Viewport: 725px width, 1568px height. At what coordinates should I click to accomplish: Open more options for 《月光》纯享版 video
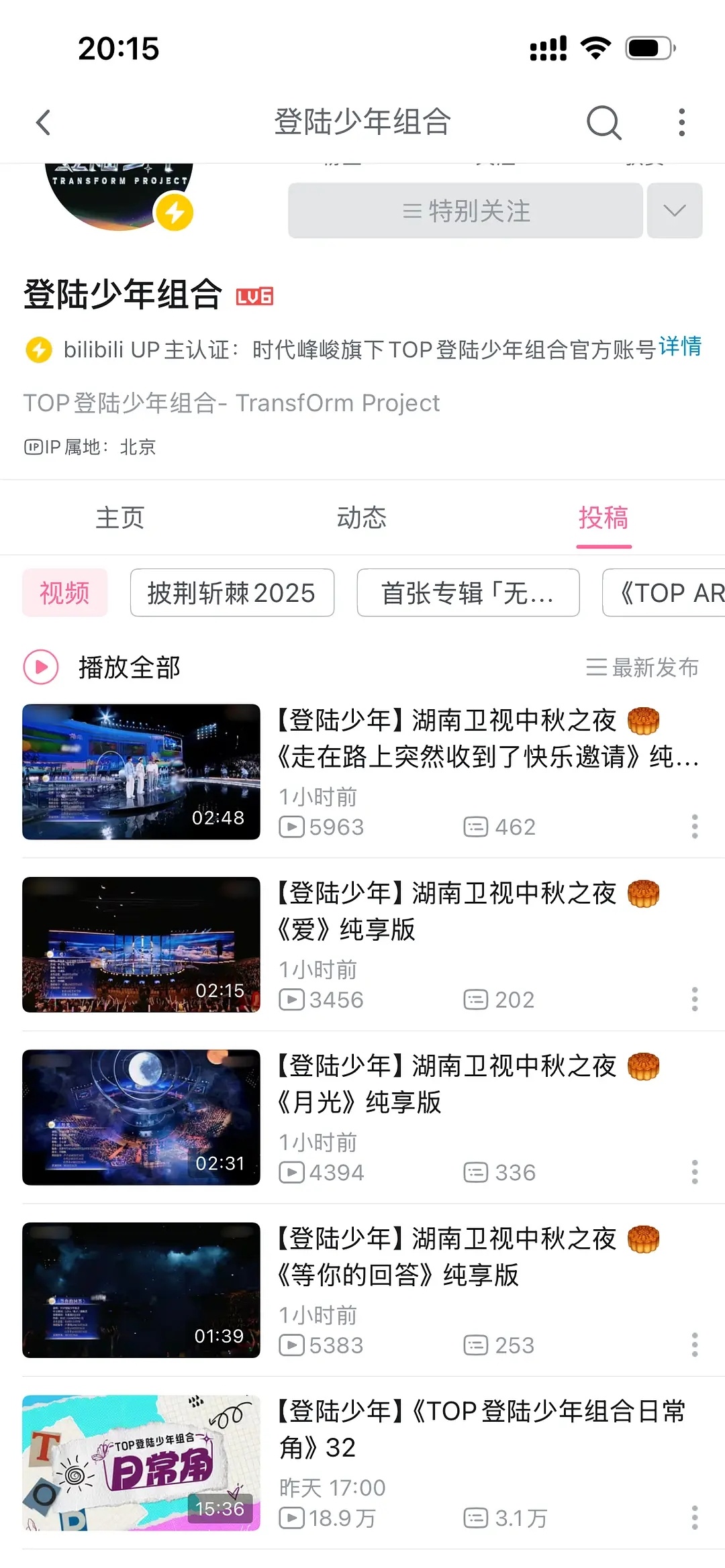click(x=694, y=1172)
